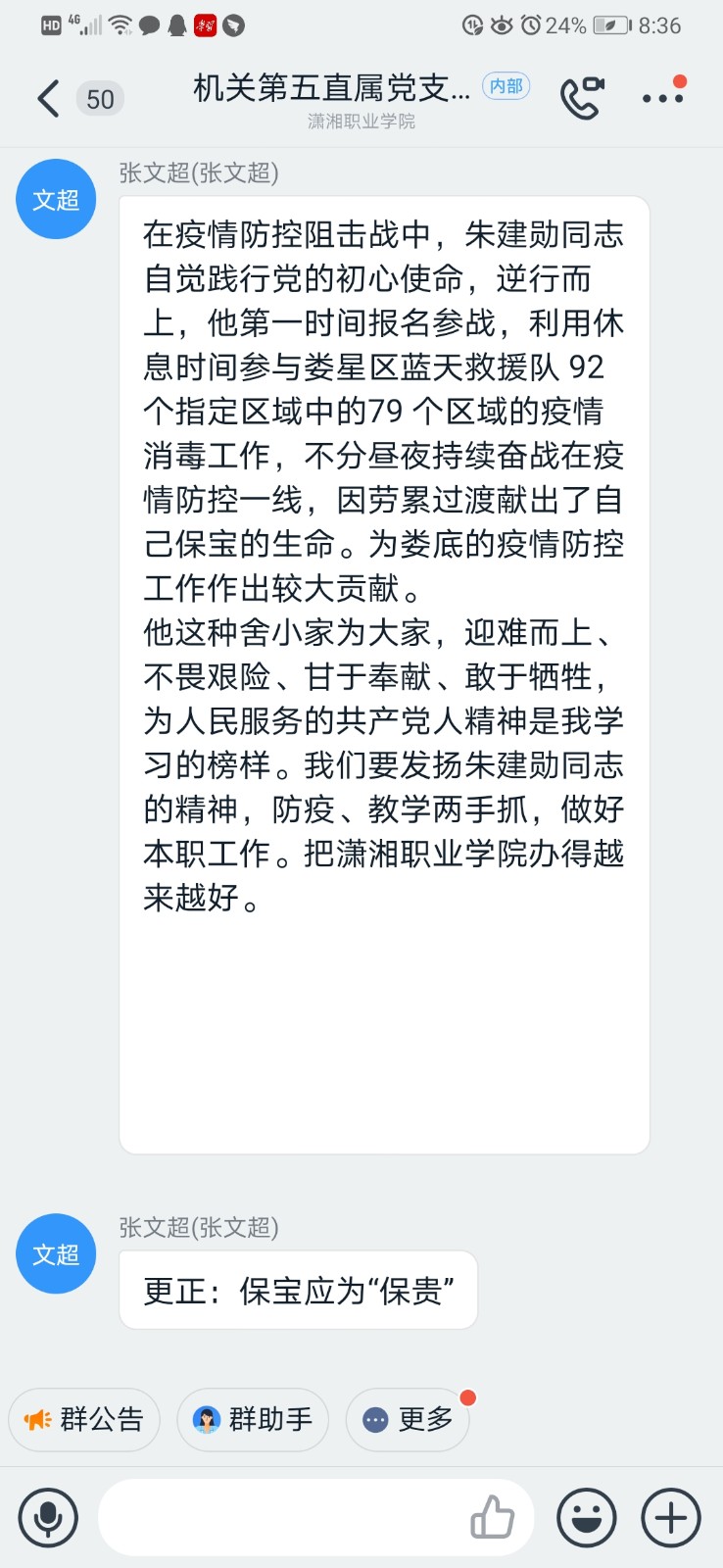Go back to the chat list
This screenshot has width=723, height=1568.
click(x=49, y=99)
